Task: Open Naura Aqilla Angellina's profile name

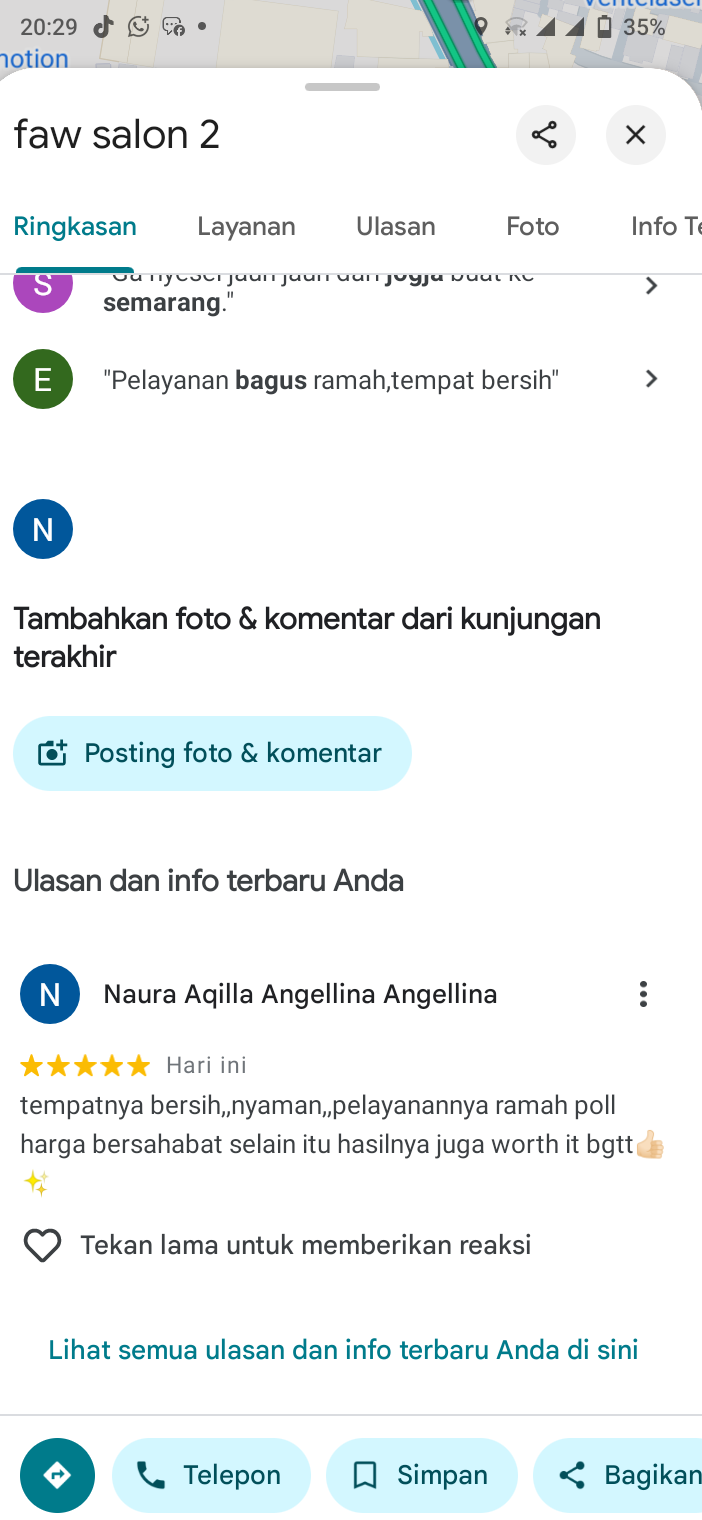Action: tap(300, 994)
